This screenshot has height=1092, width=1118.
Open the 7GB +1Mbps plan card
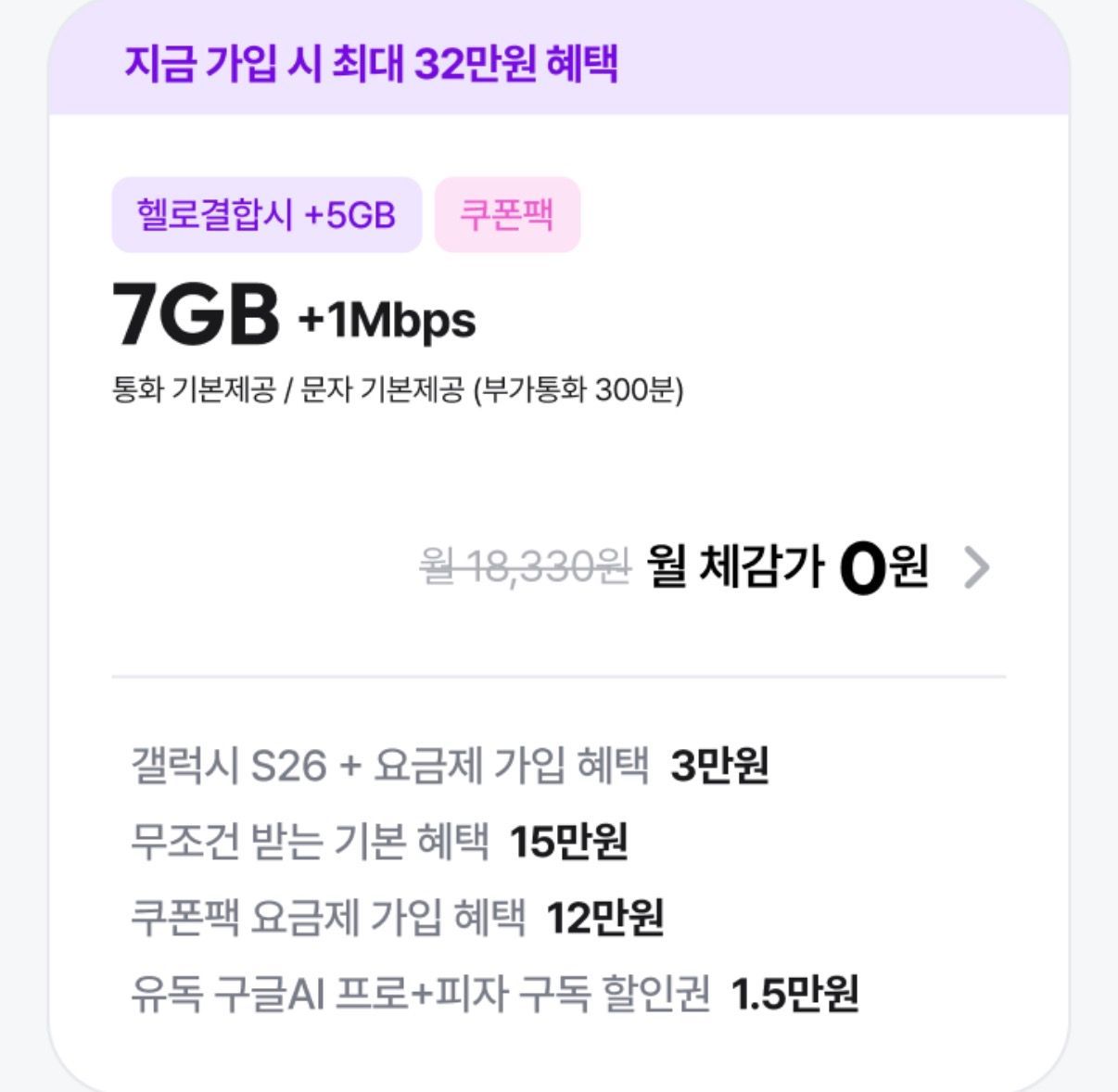(x=293, y=317)
